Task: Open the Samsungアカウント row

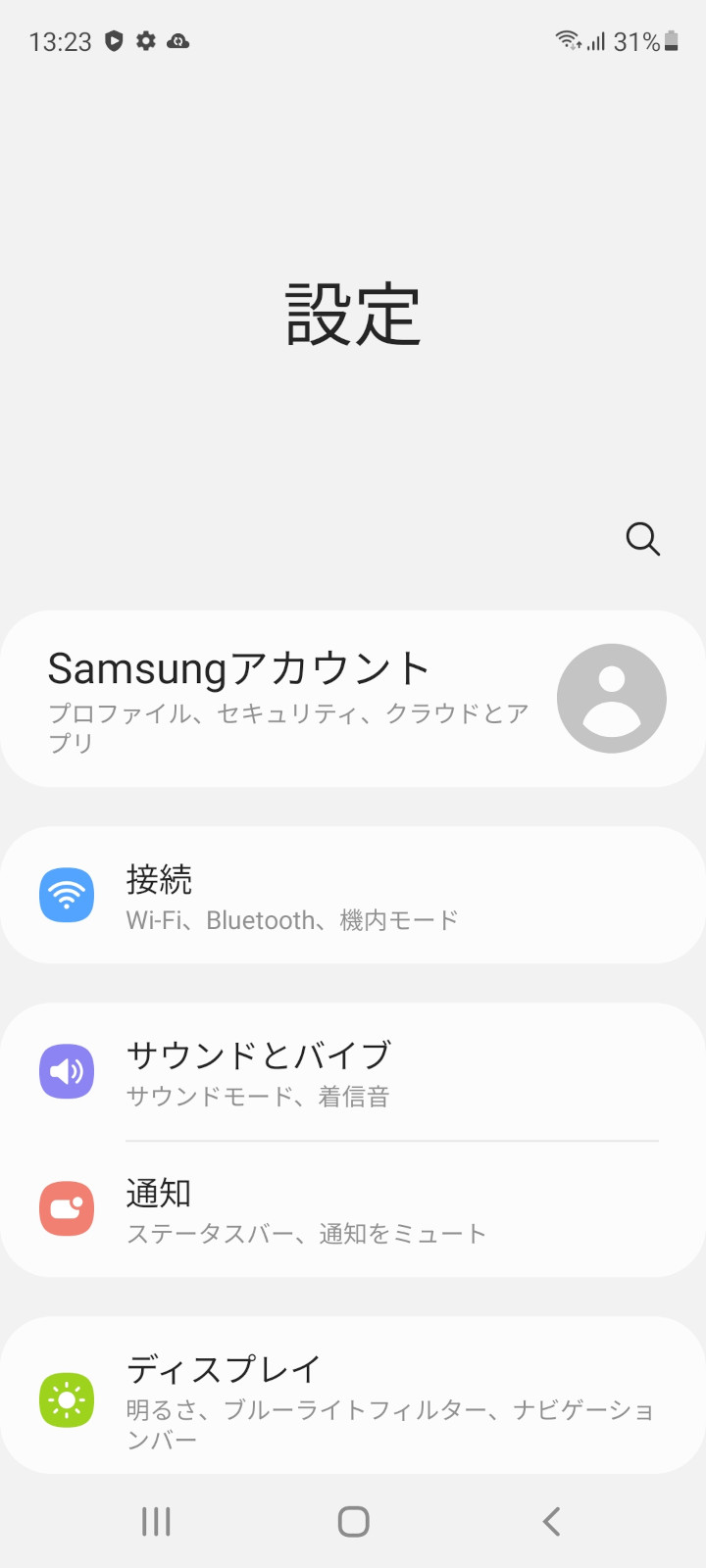Action: coord(294,698)
